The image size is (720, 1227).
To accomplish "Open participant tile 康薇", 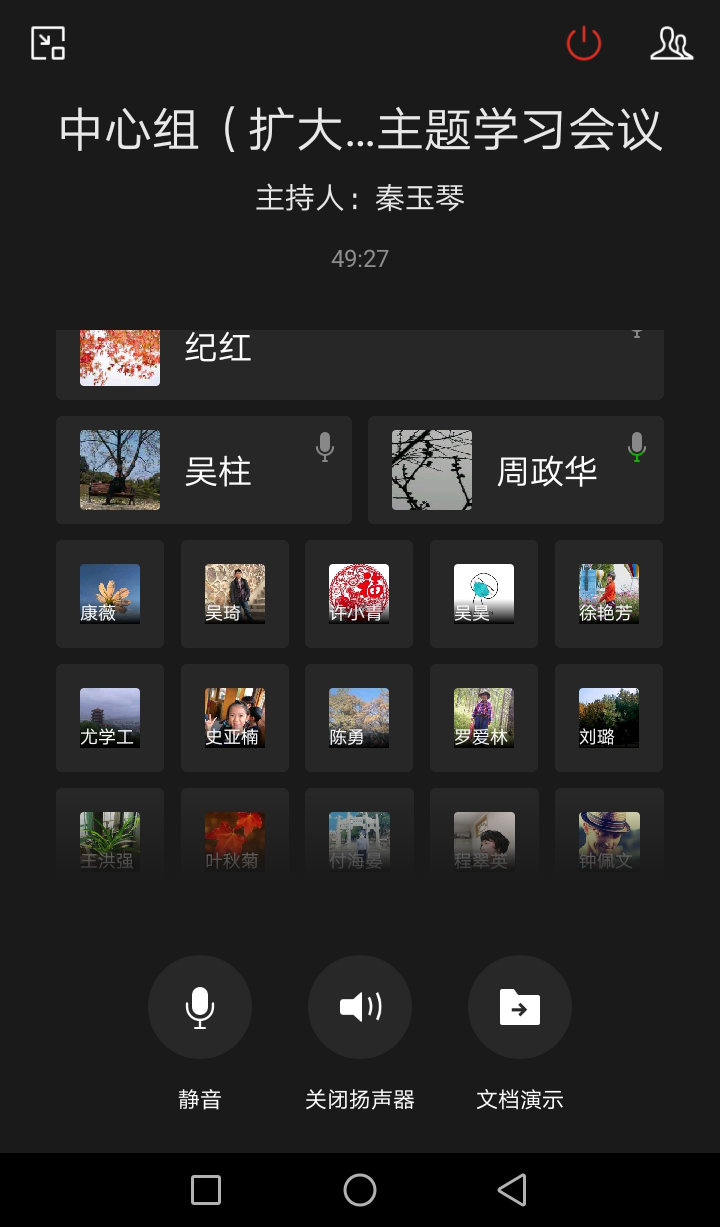I will pyautogui.click(x=110, y=594).
